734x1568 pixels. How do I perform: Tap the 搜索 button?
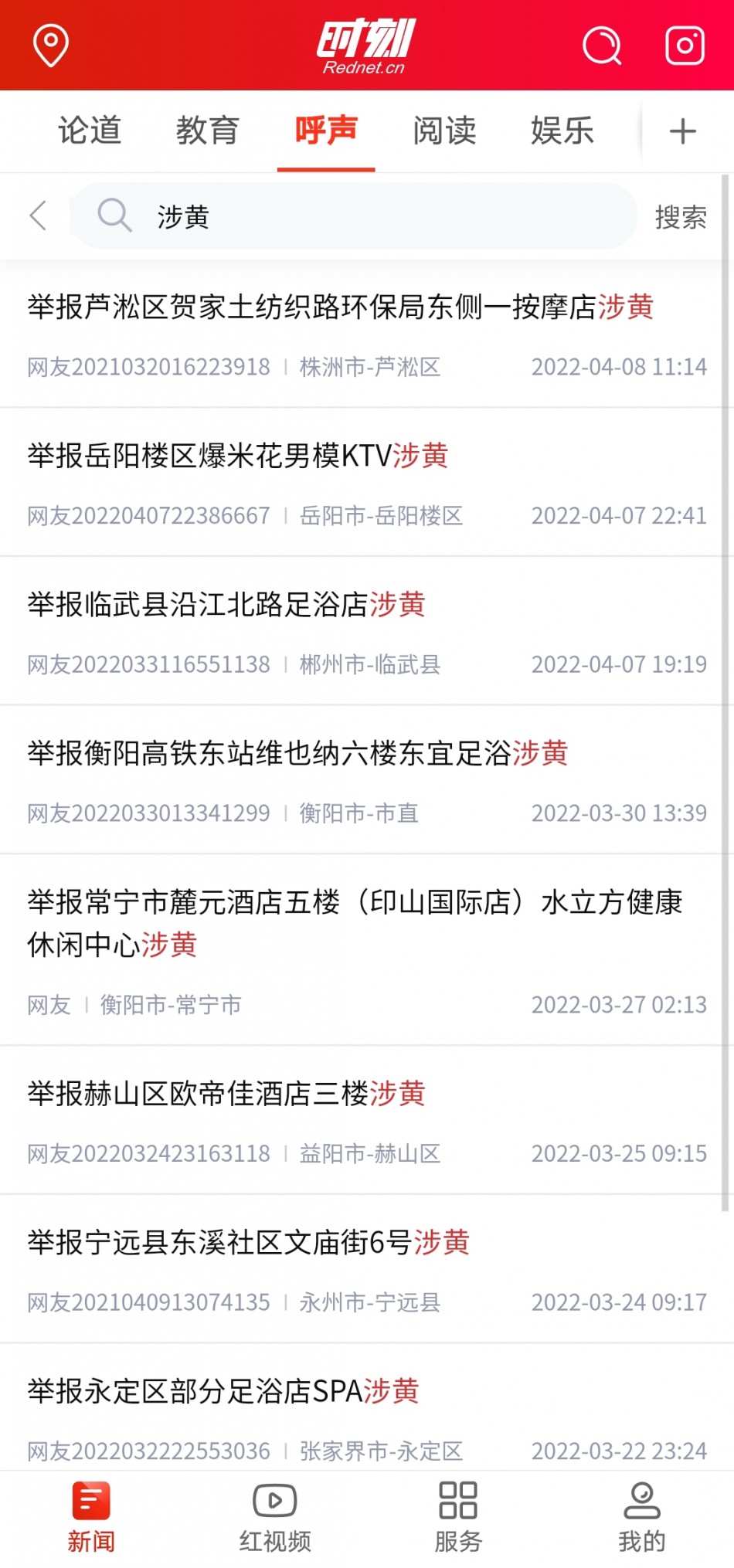pyautogui.click(x=681, y=217)
